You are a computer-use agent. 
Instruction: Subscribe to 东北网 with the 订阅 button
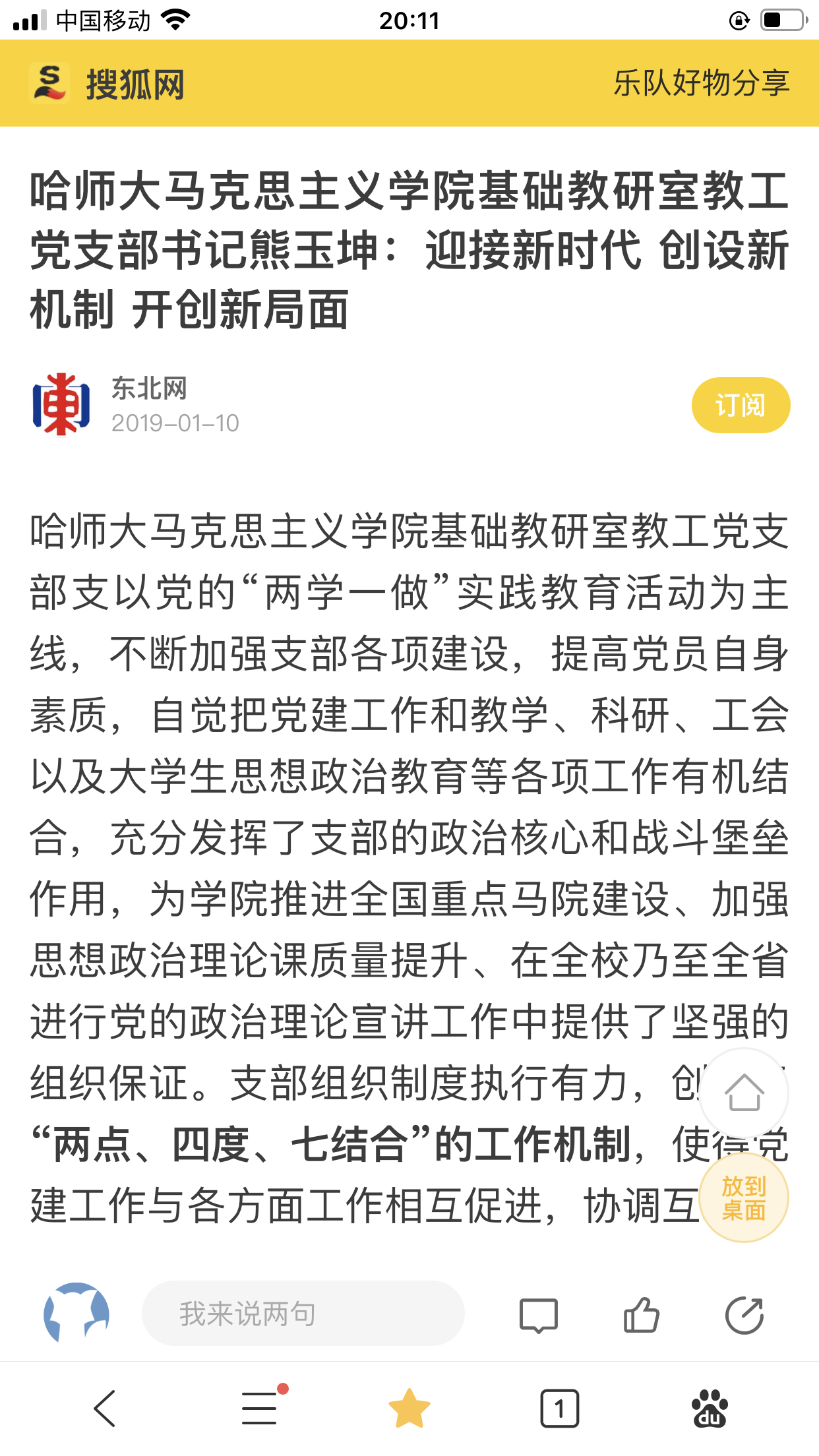(x=740, y=405)
